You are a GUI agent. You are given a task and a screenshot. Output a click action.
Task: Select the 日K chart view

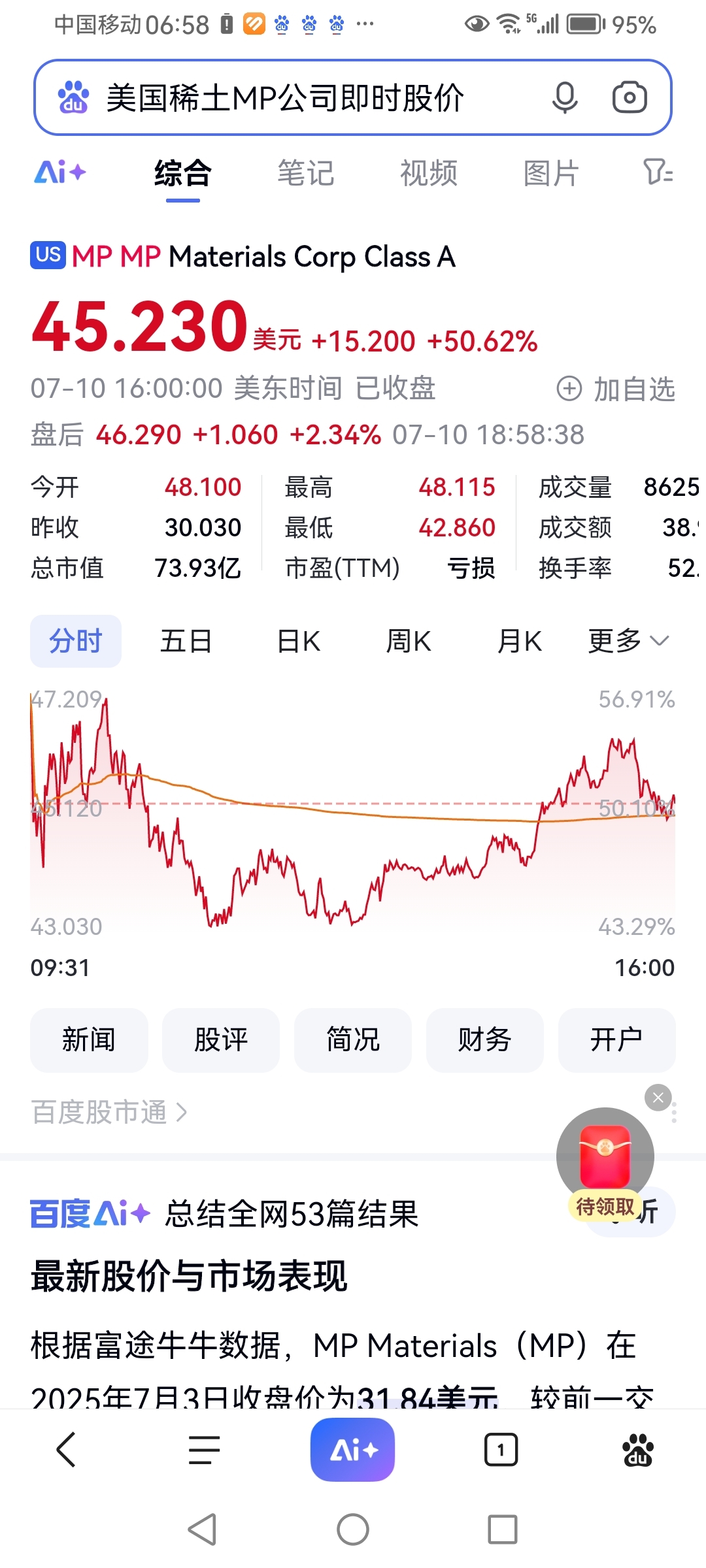(299, 641)
